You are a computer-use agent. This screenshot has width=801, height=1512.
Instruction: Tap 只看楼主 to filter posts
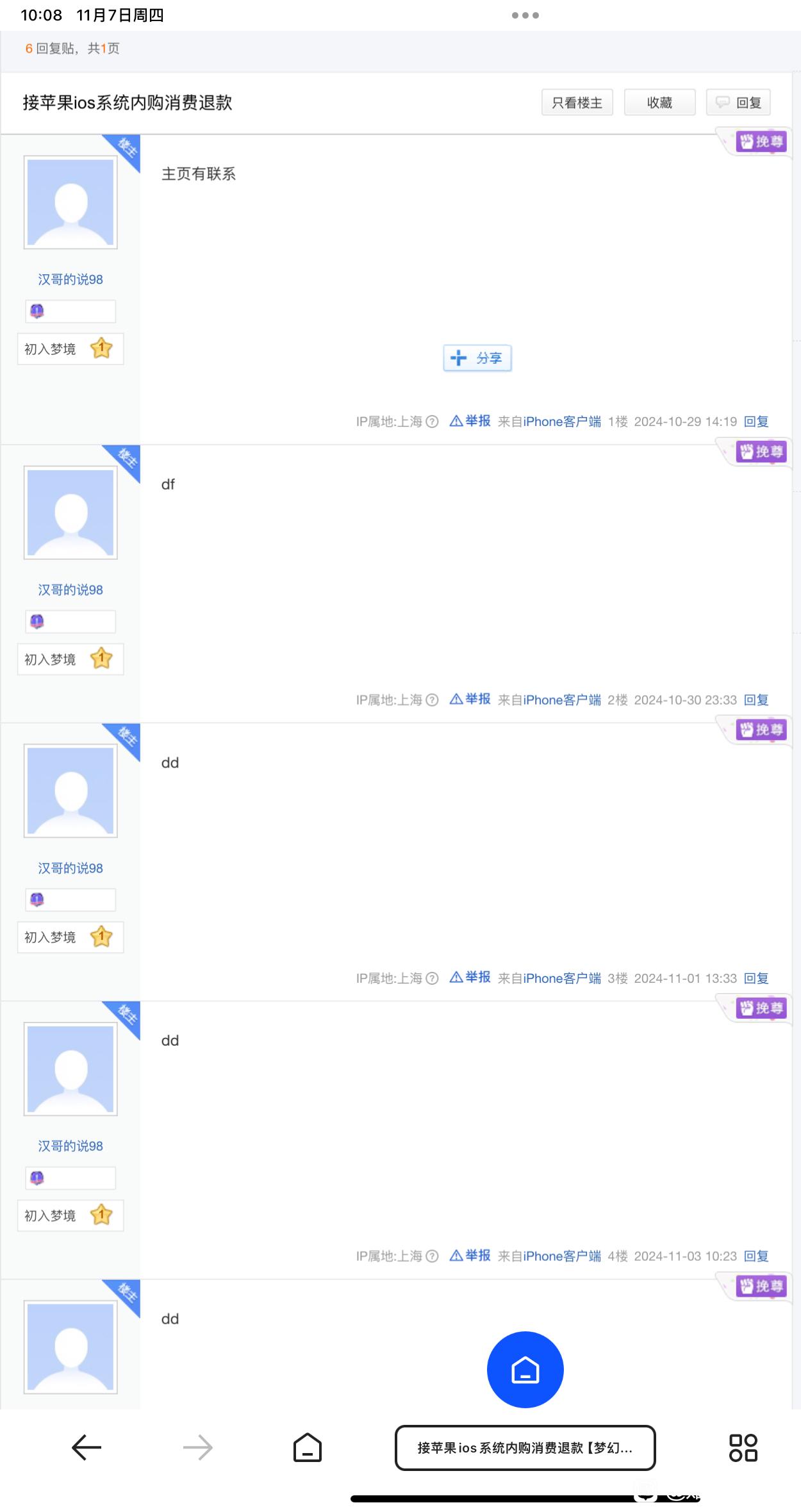point(577,103)
